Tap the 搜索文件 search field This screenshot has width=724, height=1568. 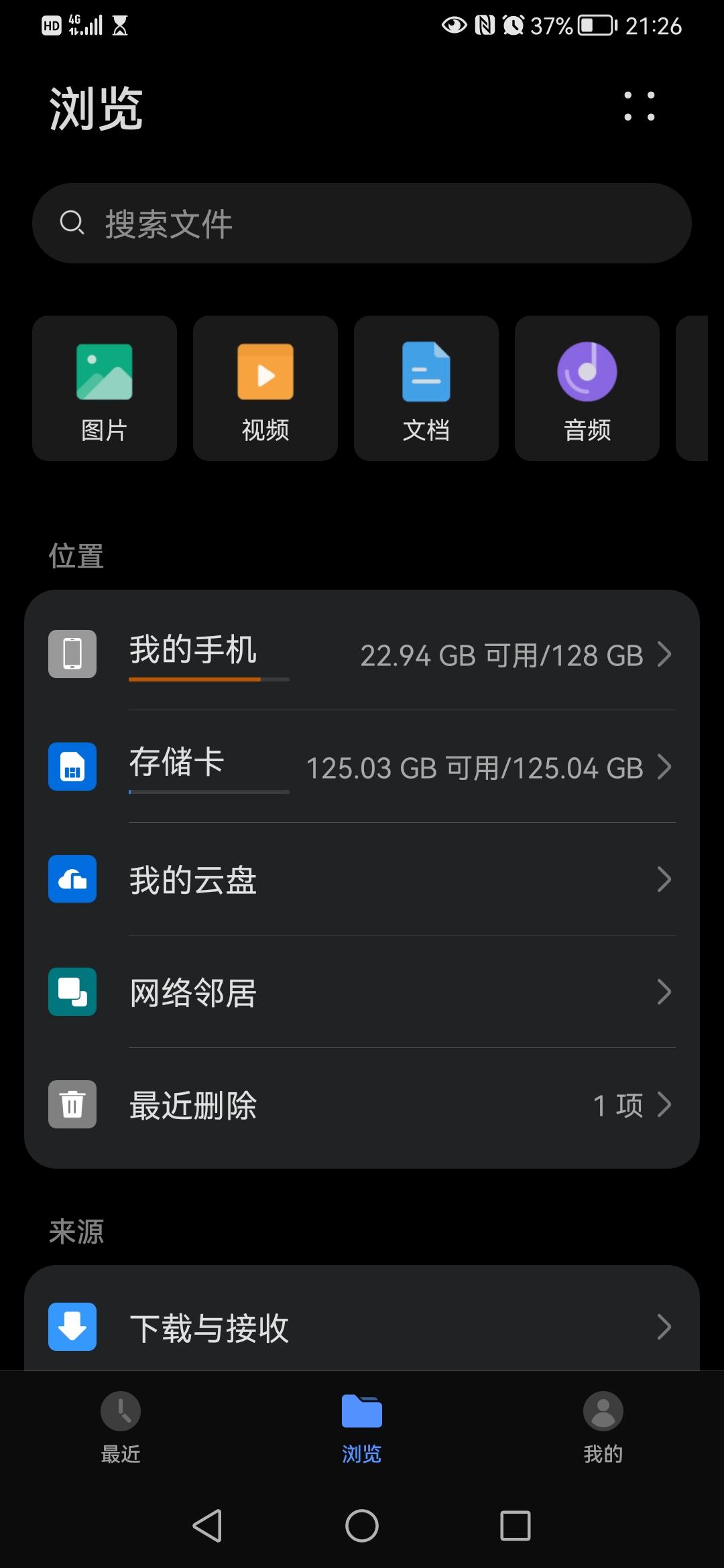click(362, 222)
